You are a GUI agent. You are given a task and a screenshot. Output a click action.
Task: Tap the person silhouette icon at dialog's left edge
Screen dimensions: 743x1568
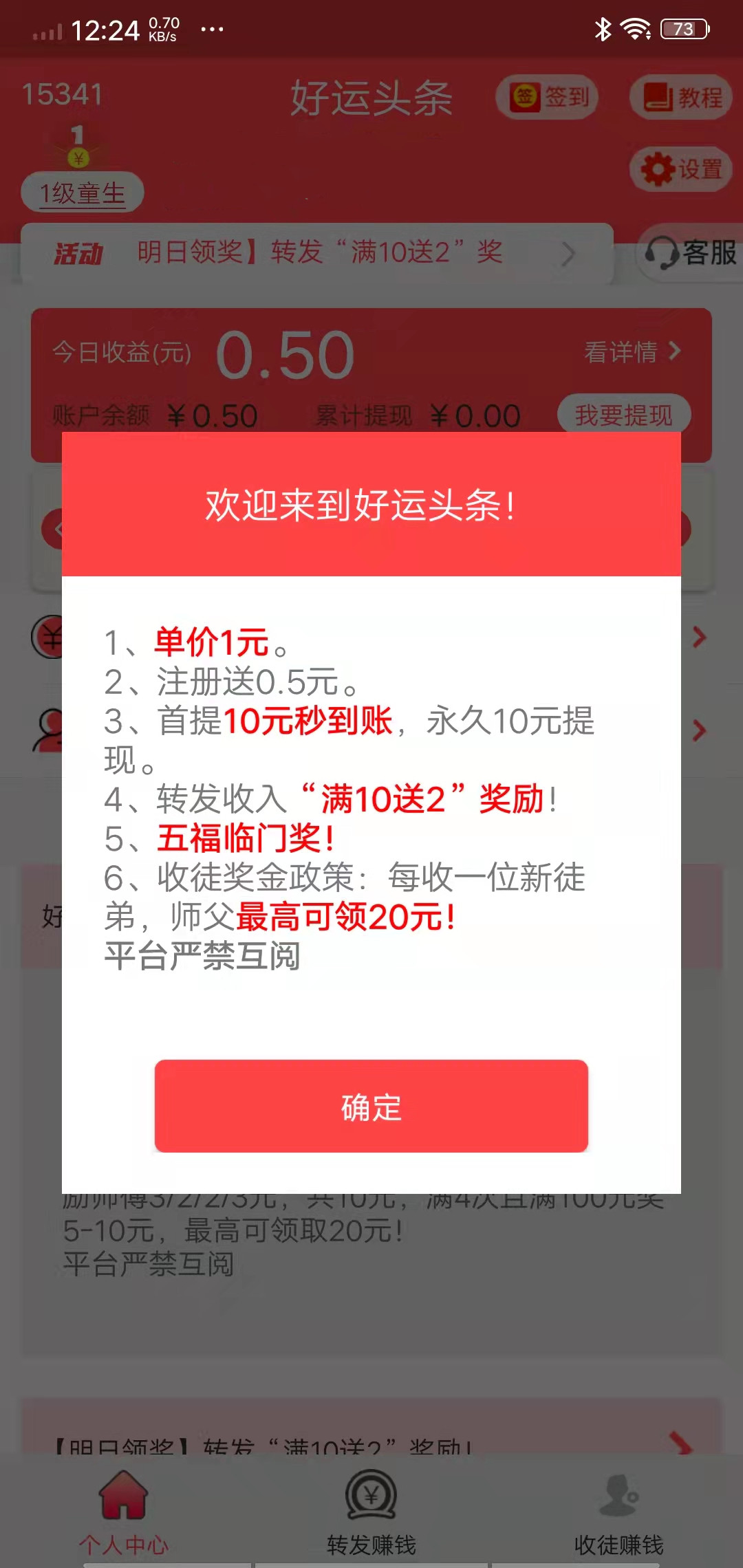tap(48, 731)
